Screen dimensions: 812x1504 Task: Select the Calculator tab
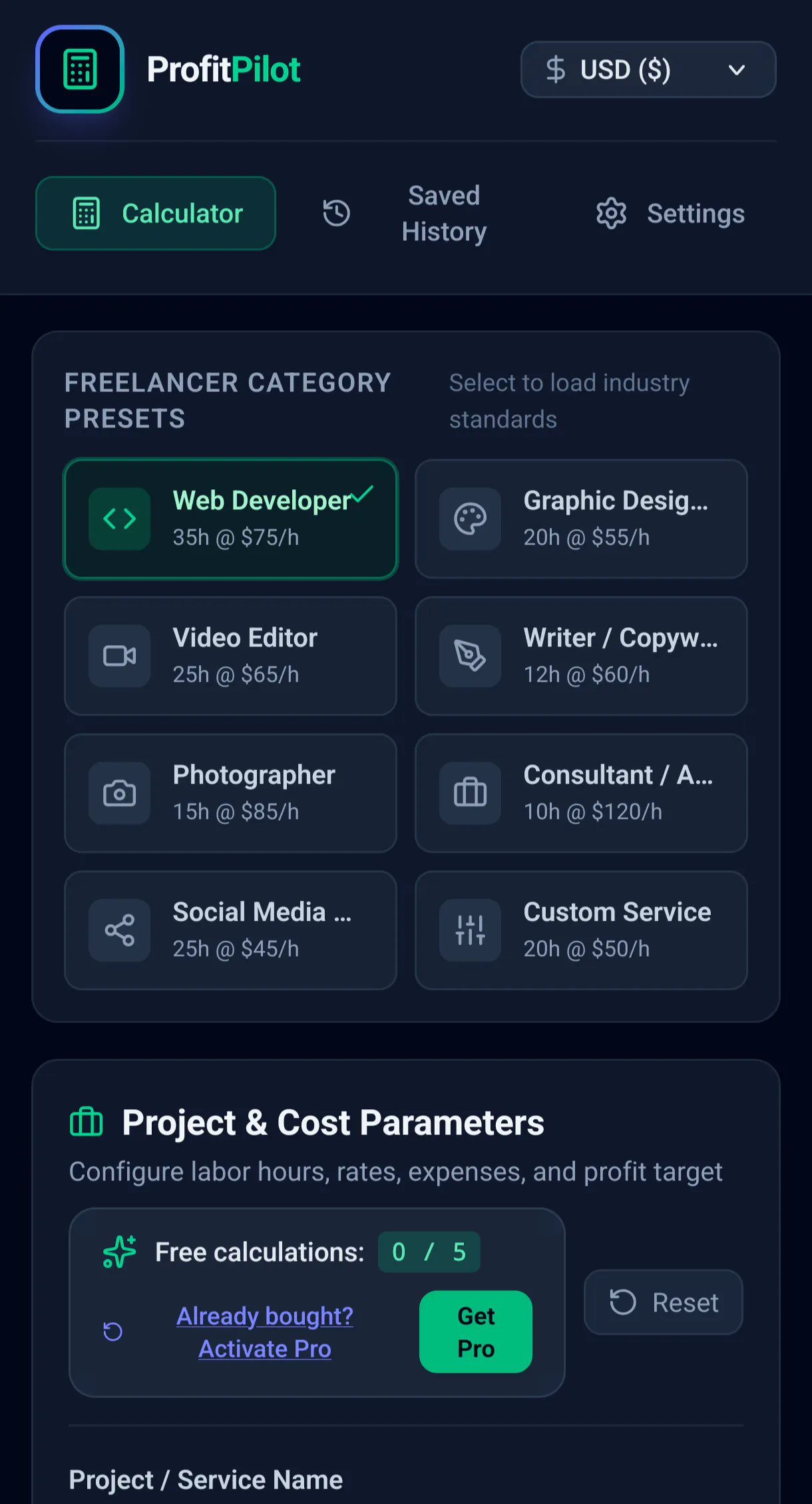[x=156, y=214]
